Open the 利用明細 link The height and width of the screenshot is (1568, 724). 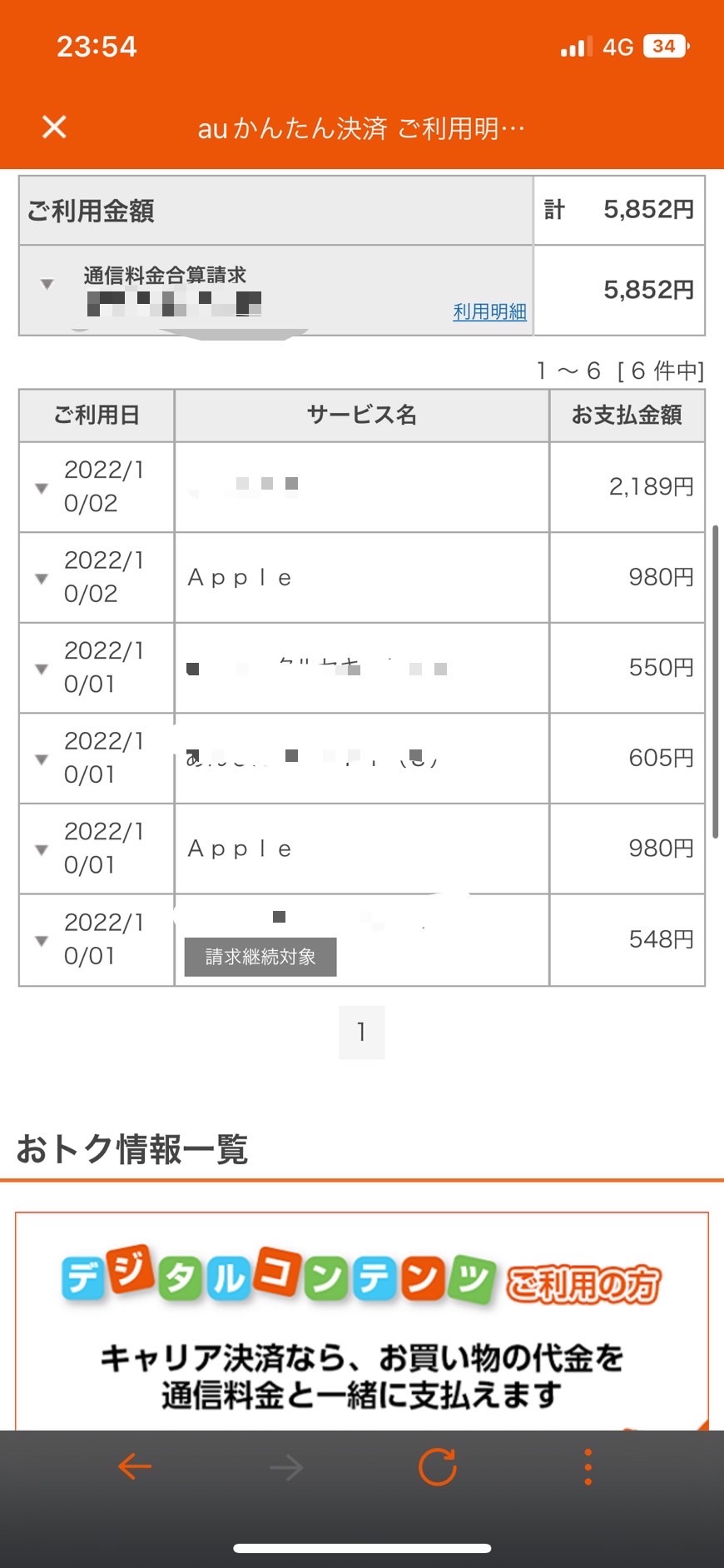489,311
